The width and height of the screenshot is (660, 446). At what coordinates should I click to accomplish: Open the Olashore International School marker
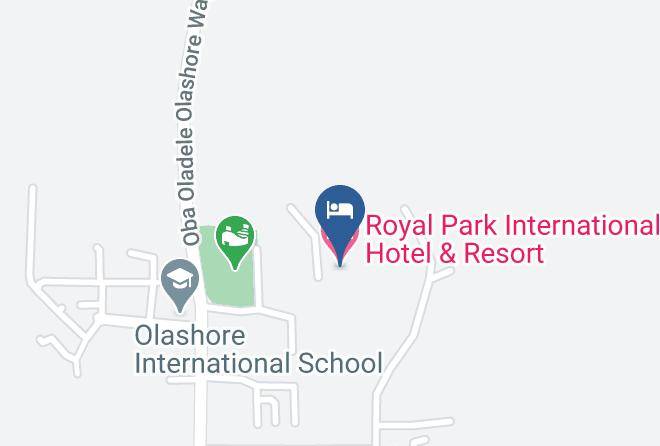(x=180, y=285)
